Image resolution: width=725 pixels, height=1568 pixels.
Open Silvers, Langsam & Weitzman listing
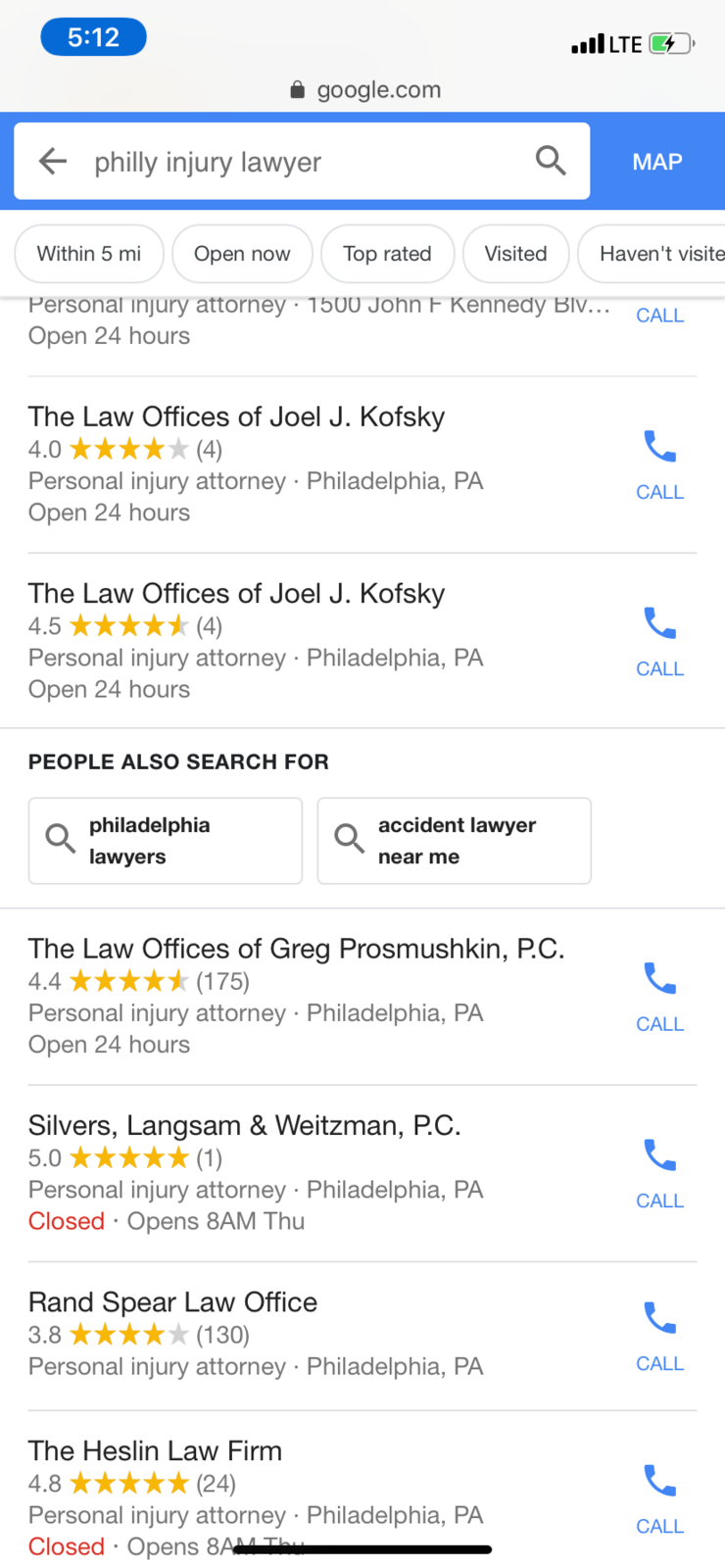244,1125
